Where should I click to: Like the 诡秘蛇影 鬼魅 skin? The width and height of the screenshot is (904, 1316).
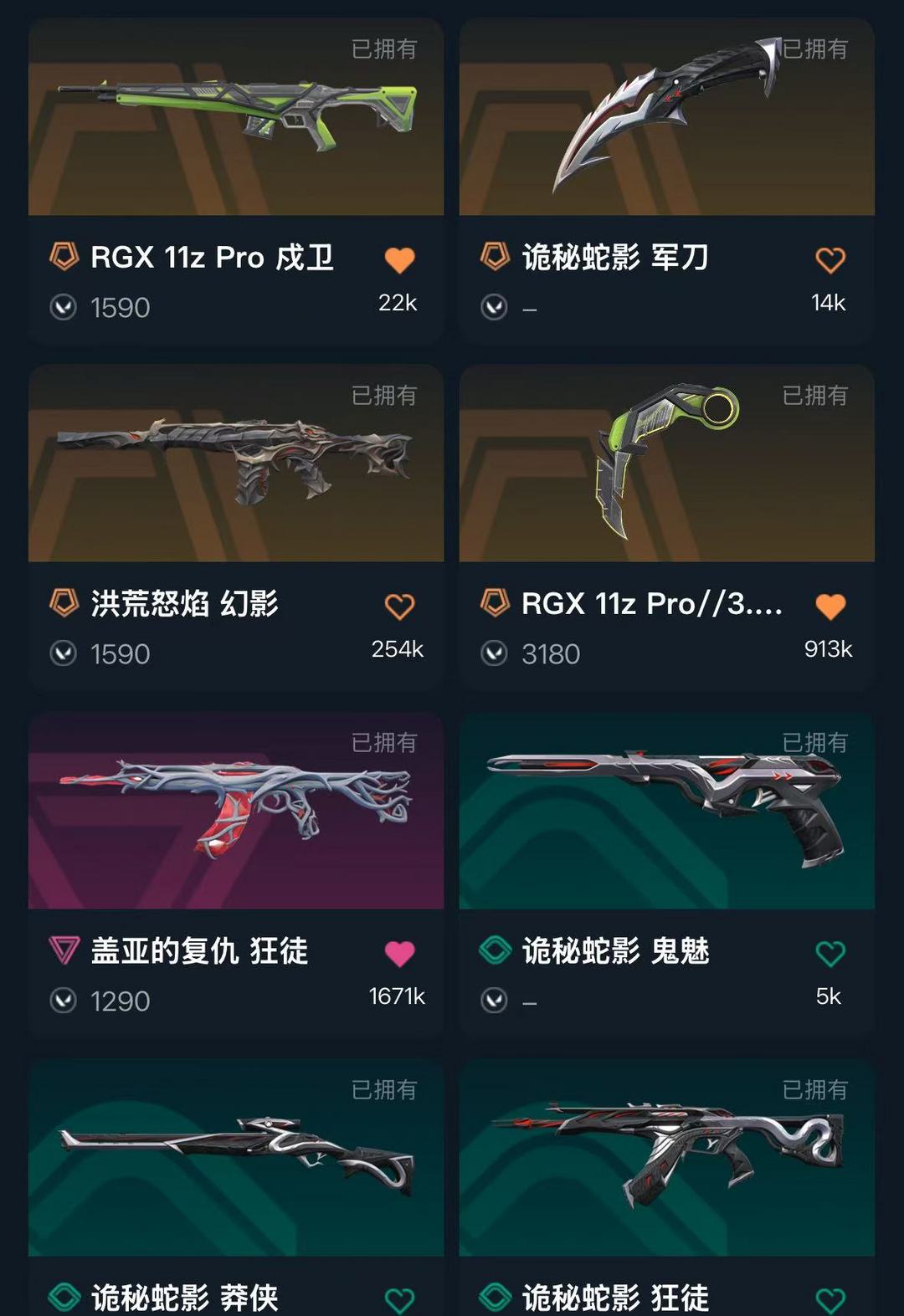(x=830, y=954)
